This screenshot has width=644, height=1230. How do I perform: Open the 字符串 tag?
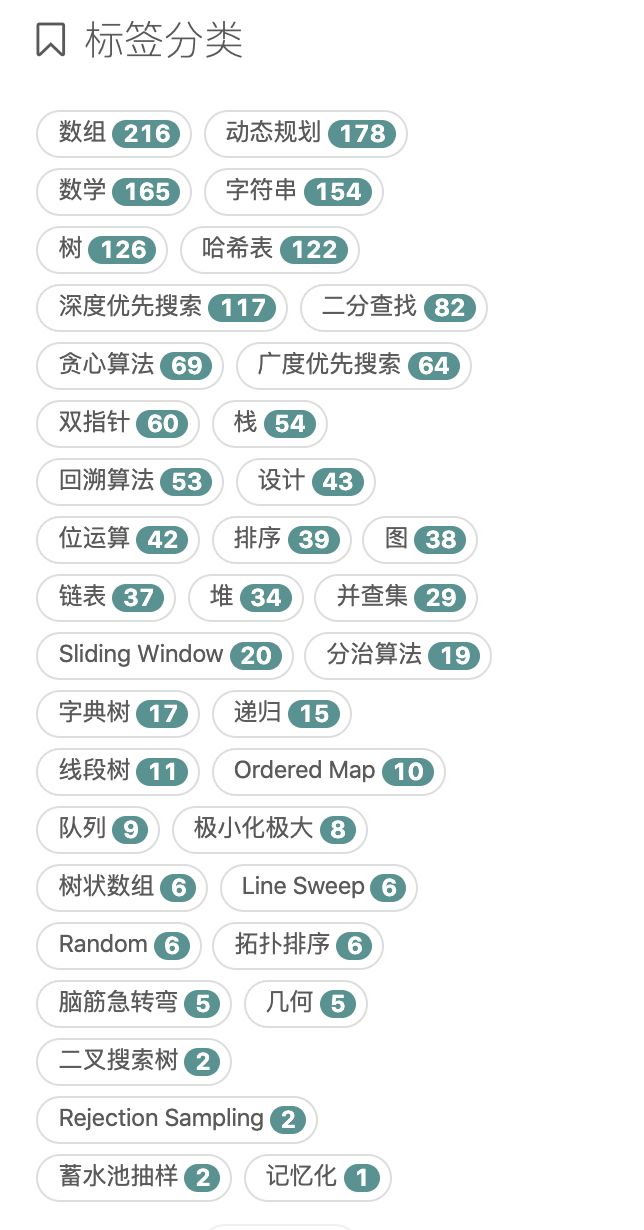[293, 191]
